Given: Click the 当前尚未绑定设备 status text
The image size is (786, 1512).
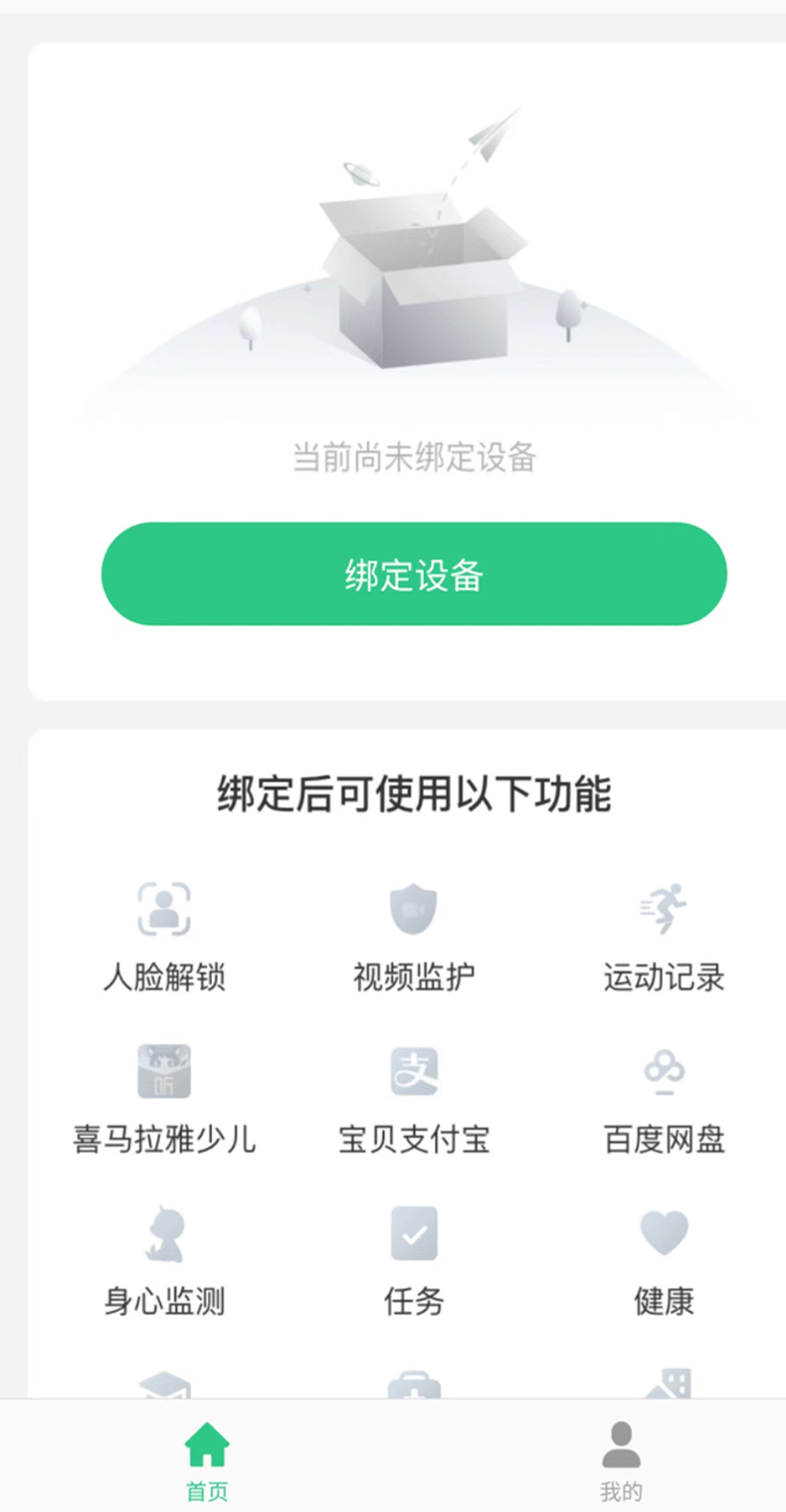Looking at the screenshot, I should click(412, 458).
